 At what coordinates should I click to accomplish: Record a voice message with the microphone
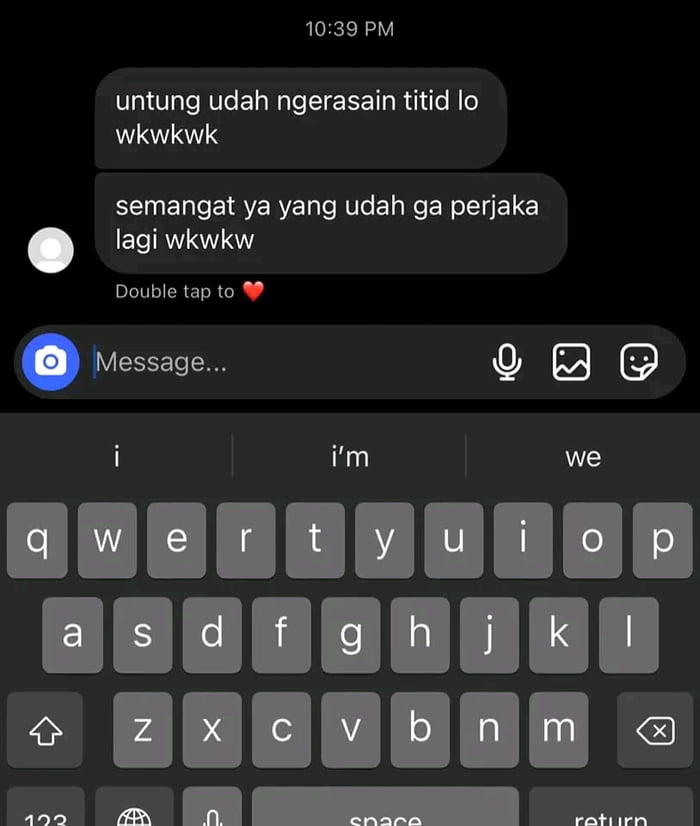[508, 362]
